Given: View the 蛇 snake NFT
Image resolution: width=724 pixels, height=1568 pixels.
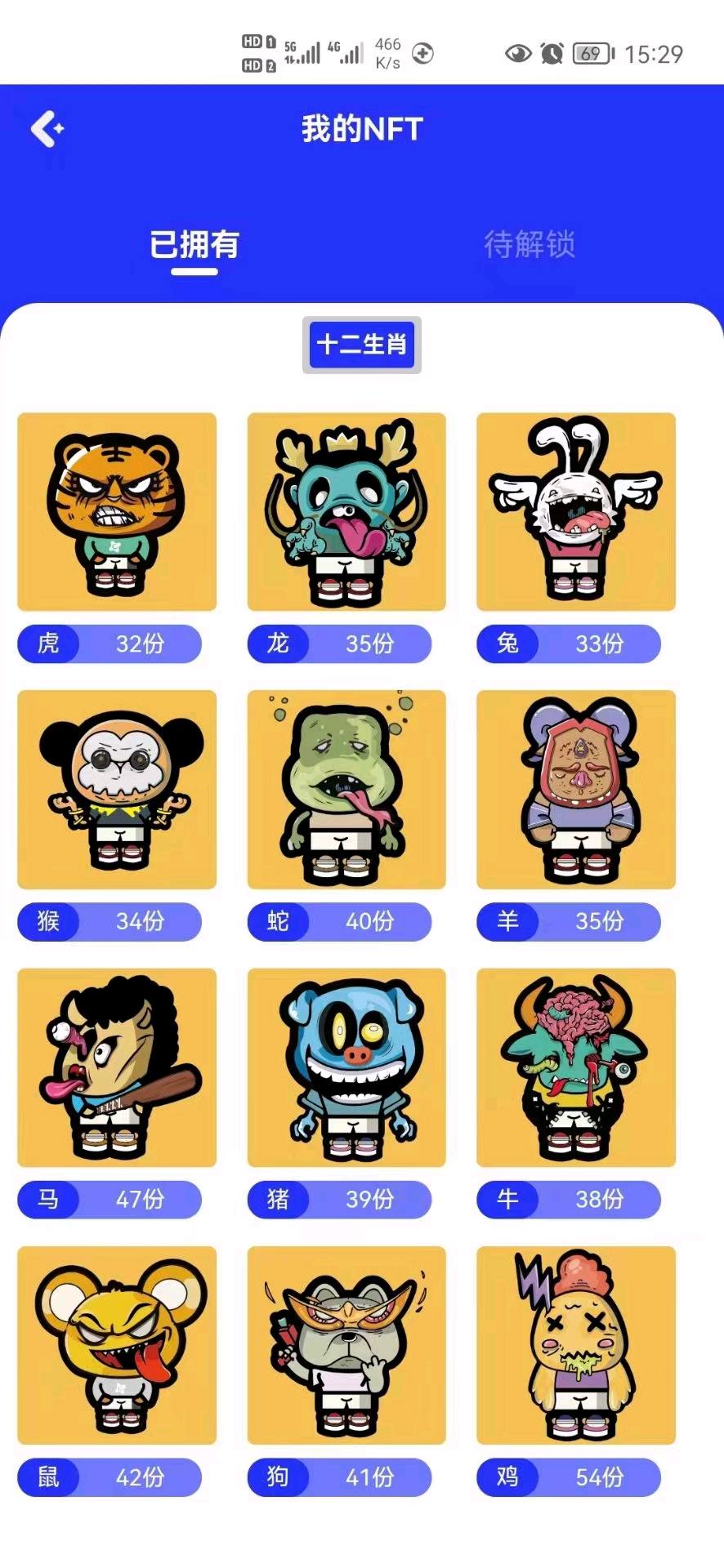Looking at the screenshot, I should tap(346, 790).
